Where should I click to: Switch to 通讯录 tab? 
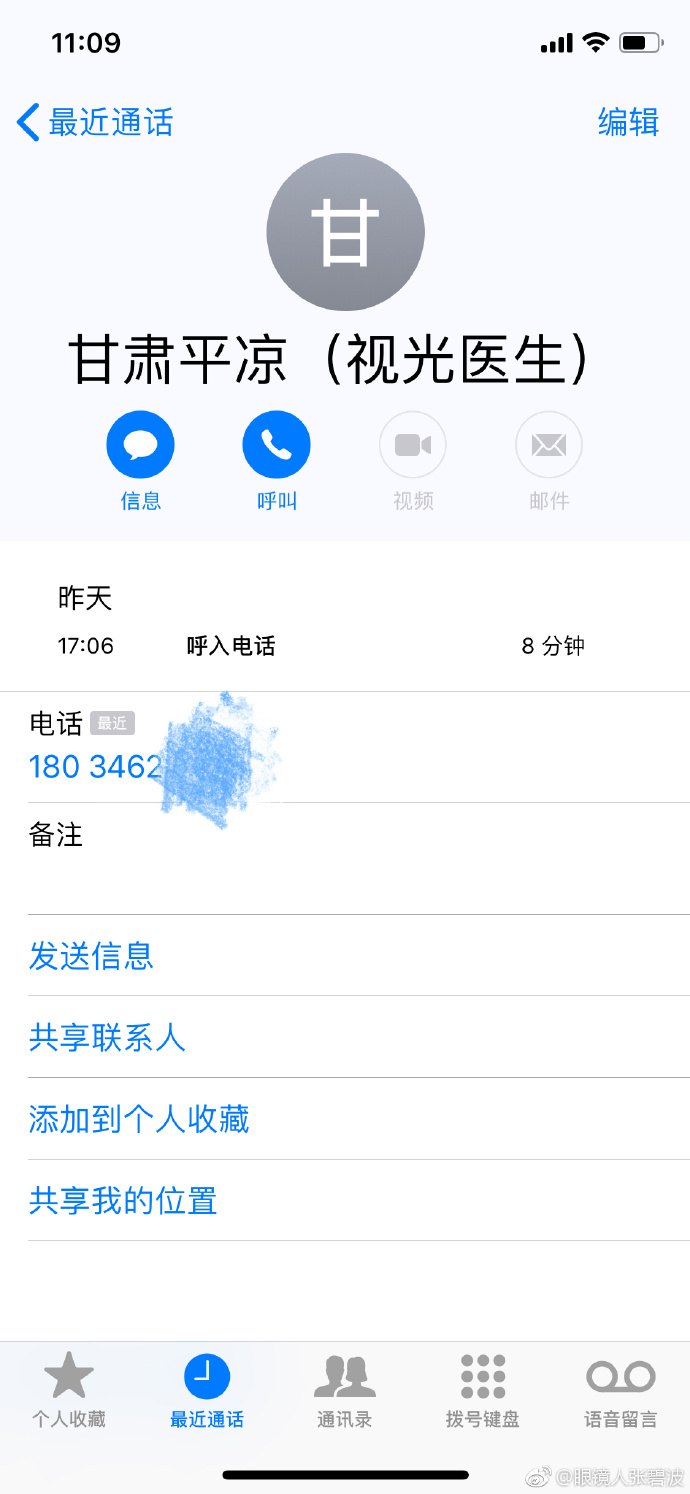pos(345,1391)
